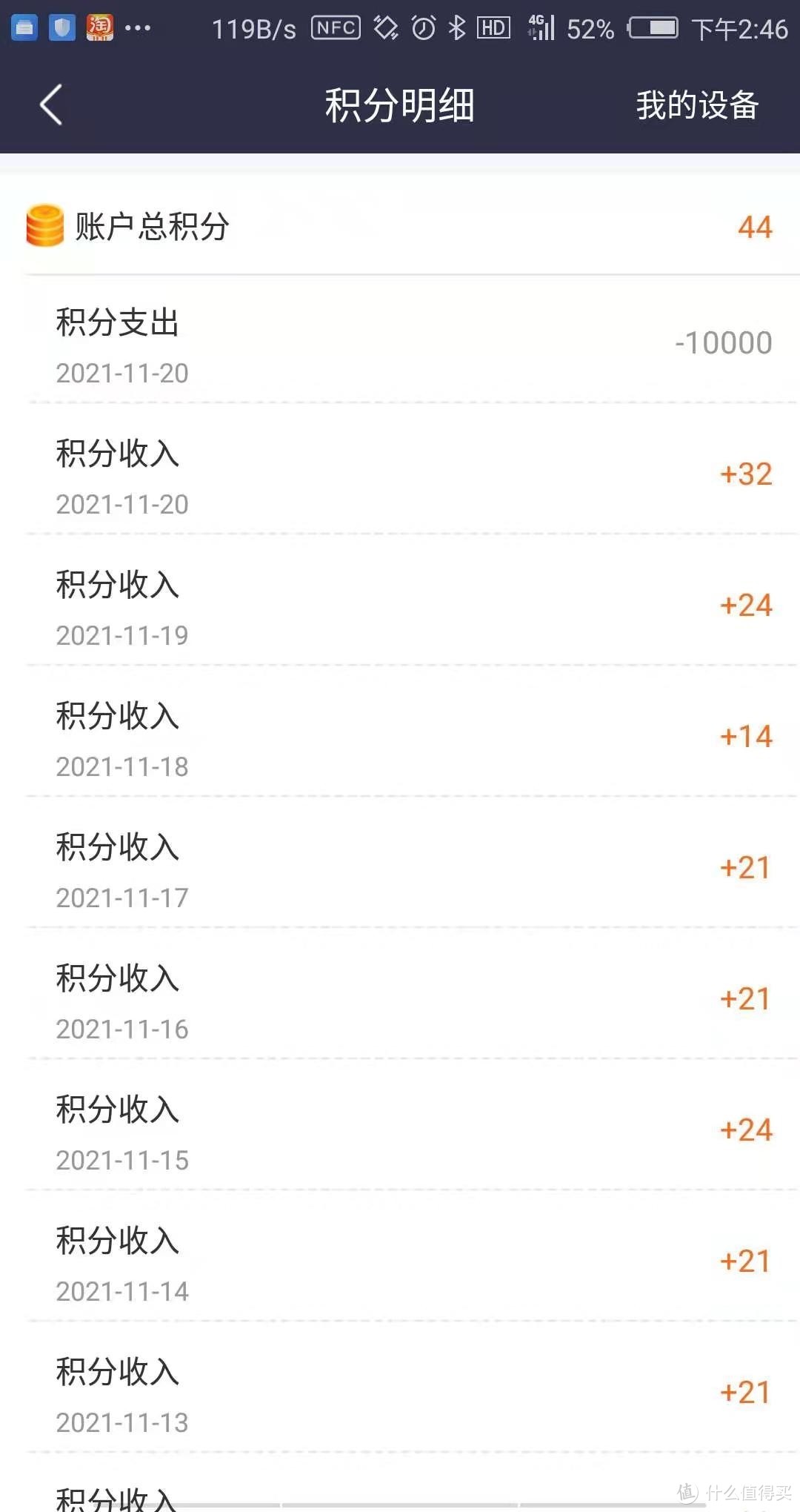
Task: Tap the HD volte icon in the status bar
Action: click(x=495, y=28)
